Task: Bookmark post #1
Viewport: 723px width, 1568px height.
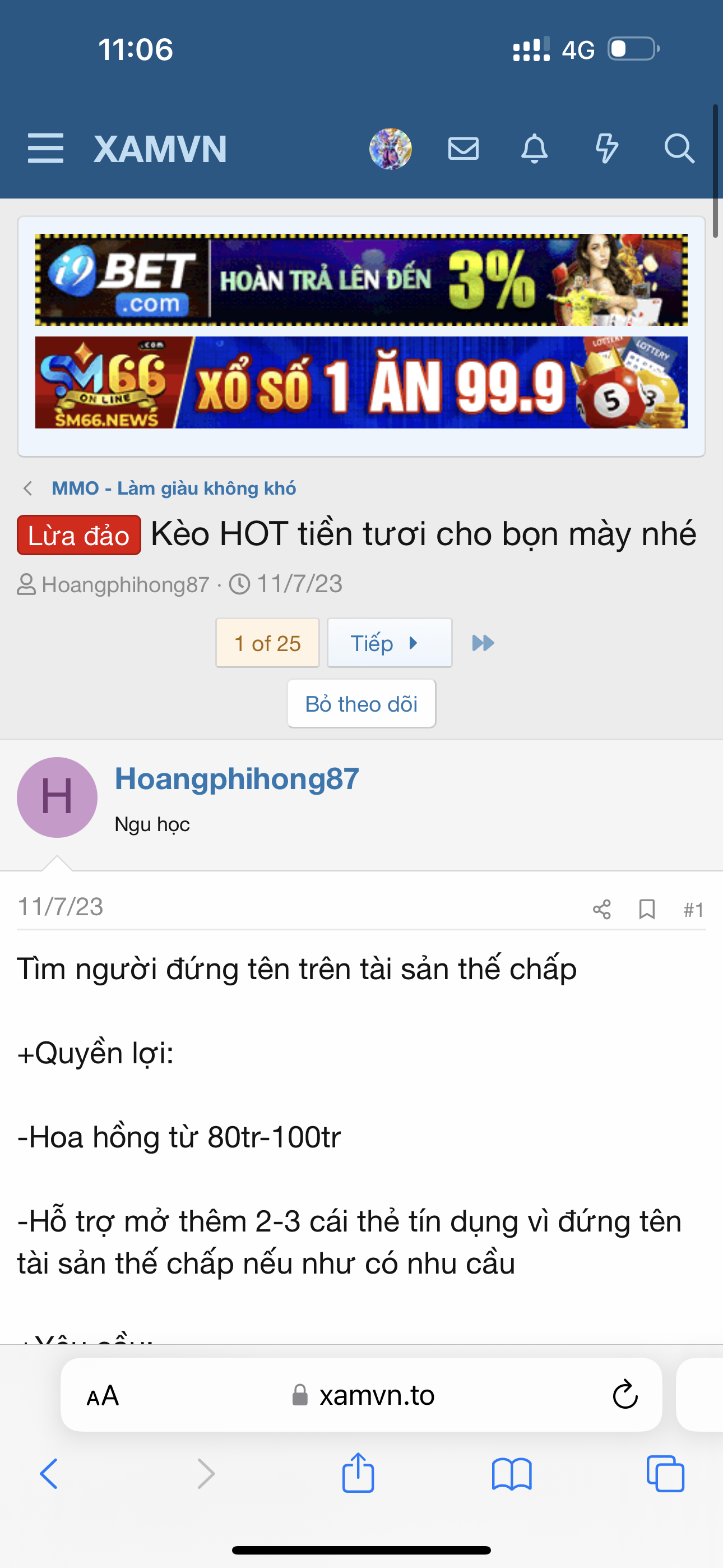Action: pyautogui.click(x=647, y=910)
